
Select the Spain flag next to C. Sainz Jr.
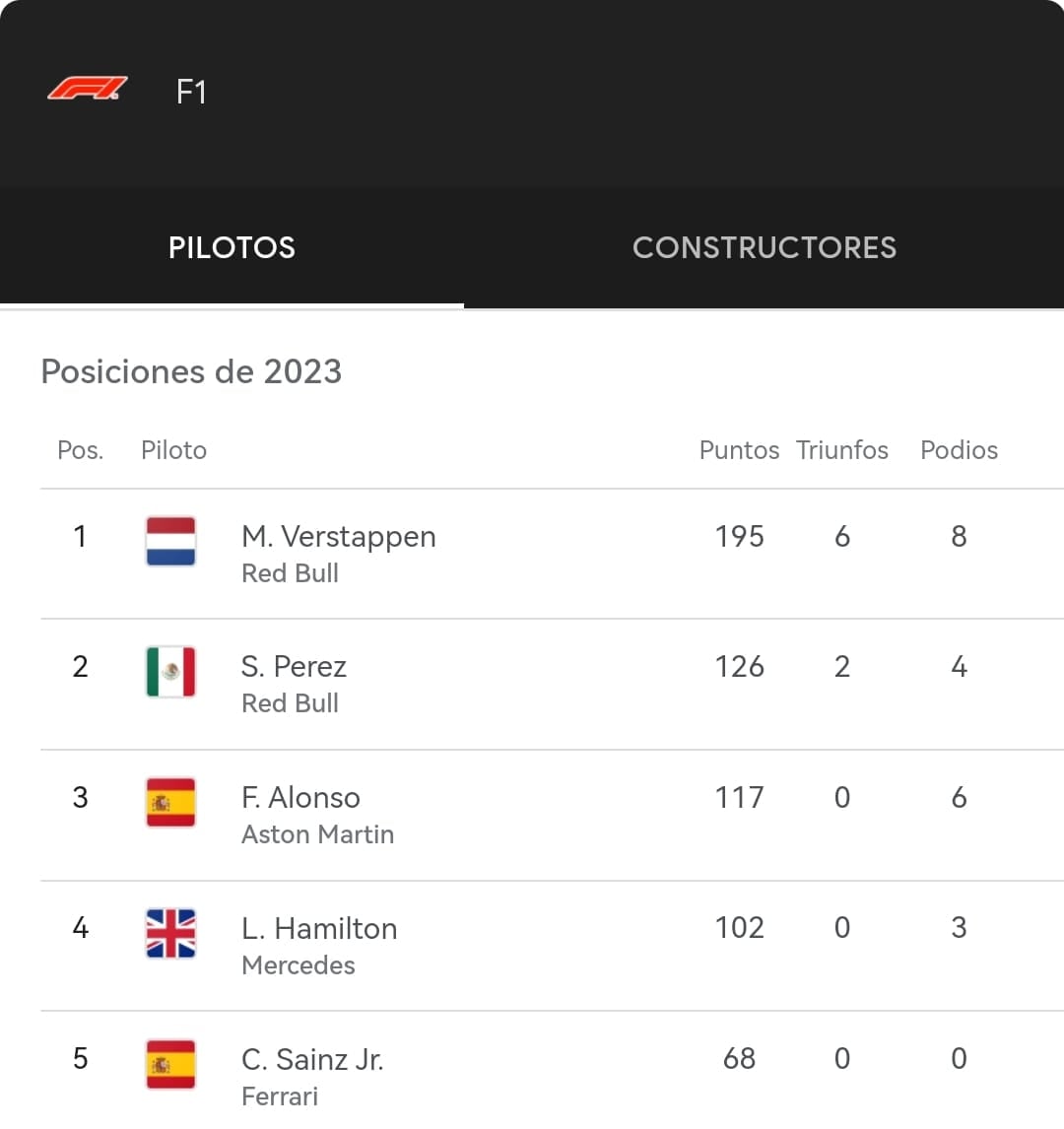(x=169, y=1064)
